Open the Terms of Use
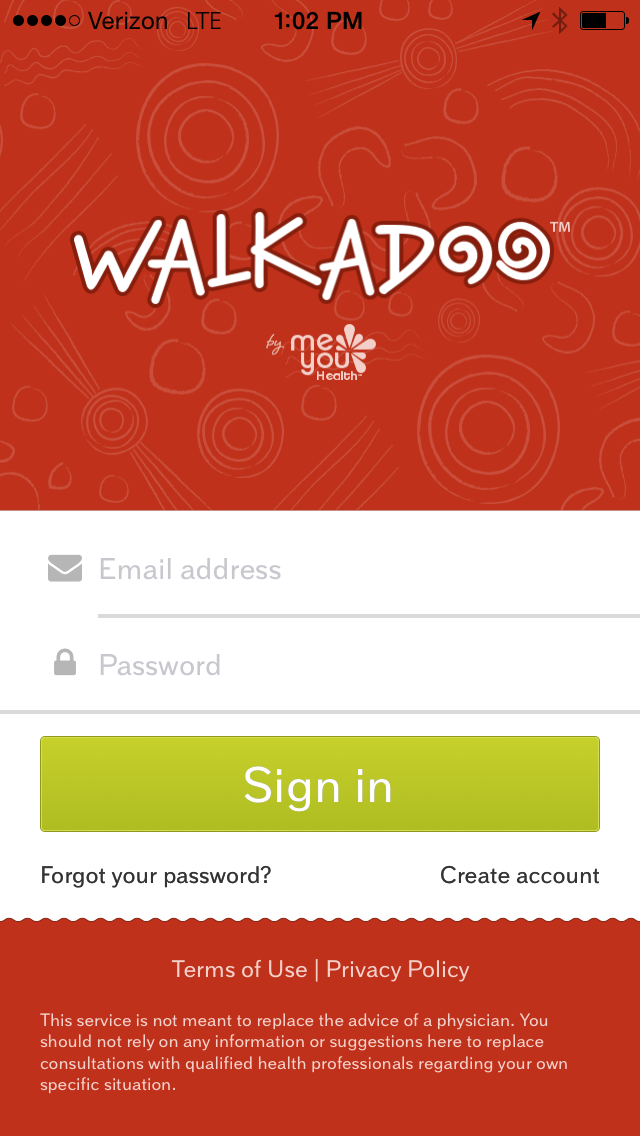 (x=239, y=969)
